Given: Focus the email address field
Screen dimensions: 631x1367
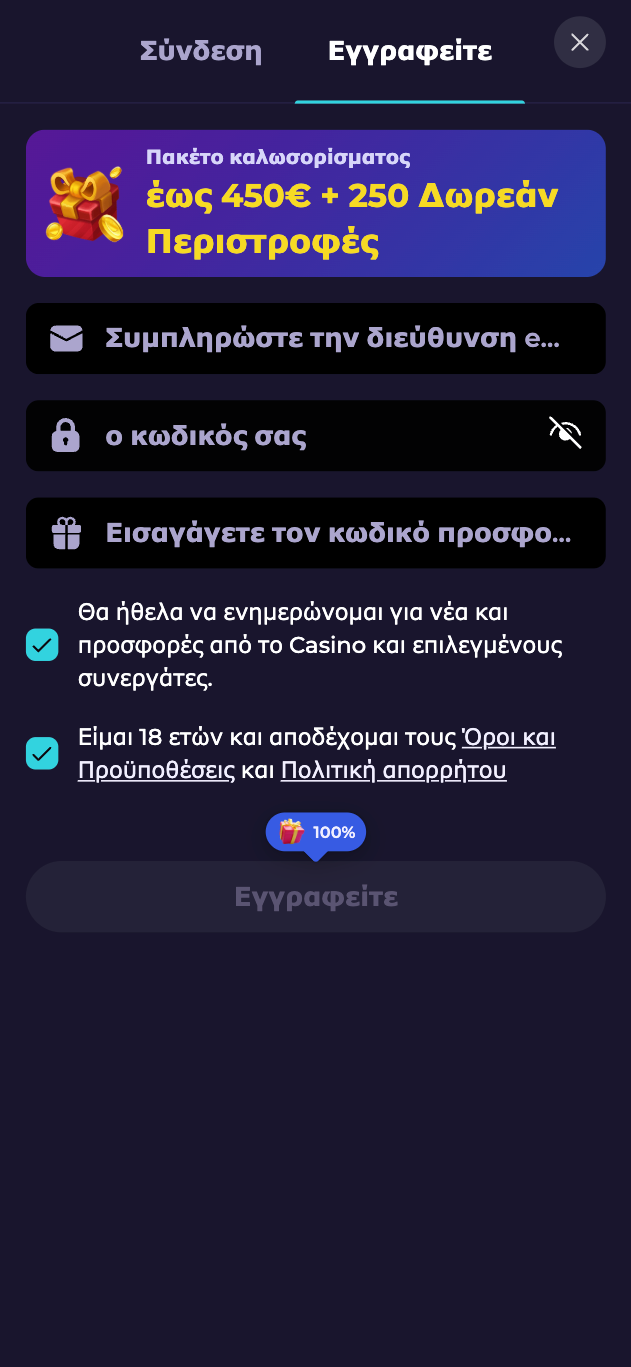Looking at the screenshot, I should [x=330, y=339].
